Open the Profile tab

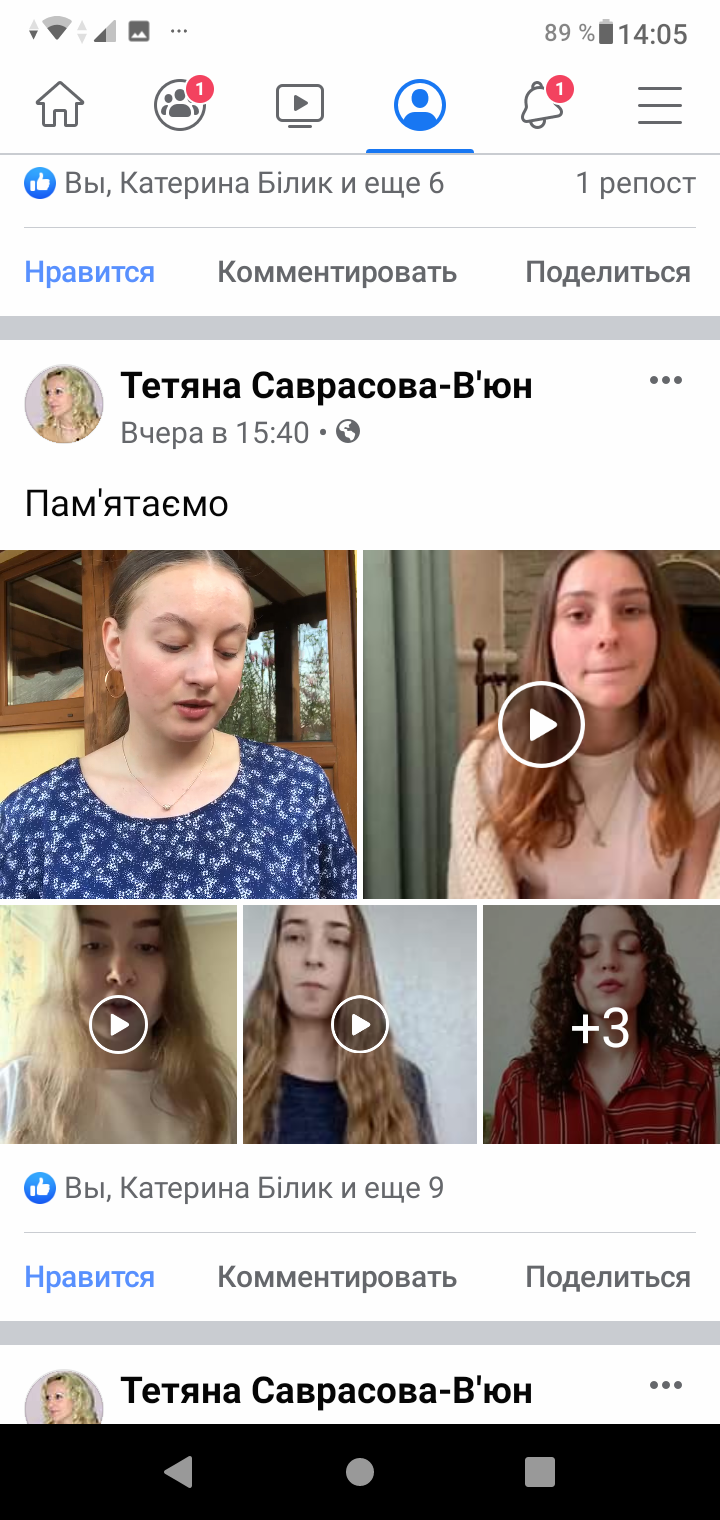coord(420,105)
